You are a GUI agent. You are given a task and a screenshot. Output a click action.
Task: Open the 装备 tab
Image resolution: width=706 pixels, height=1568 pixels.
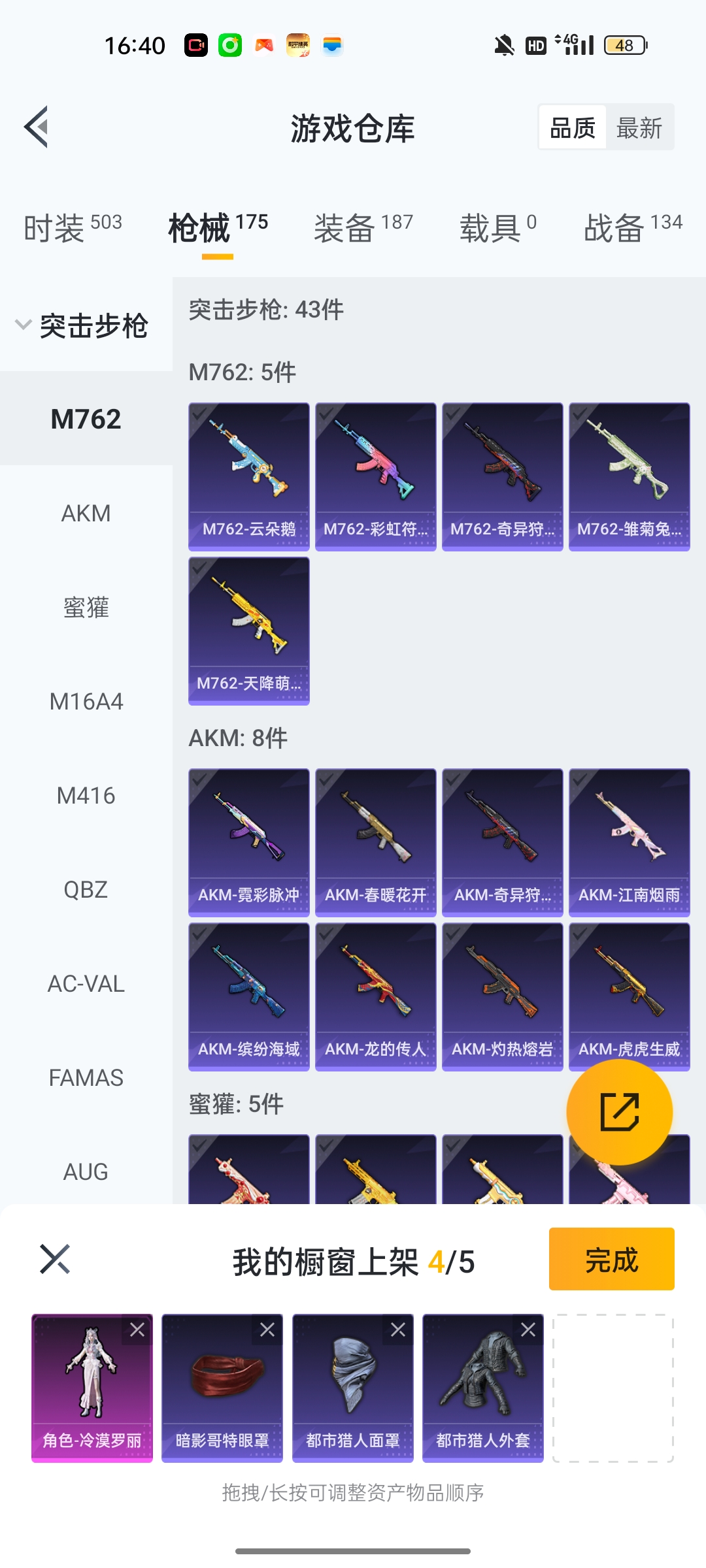point(363,228)
